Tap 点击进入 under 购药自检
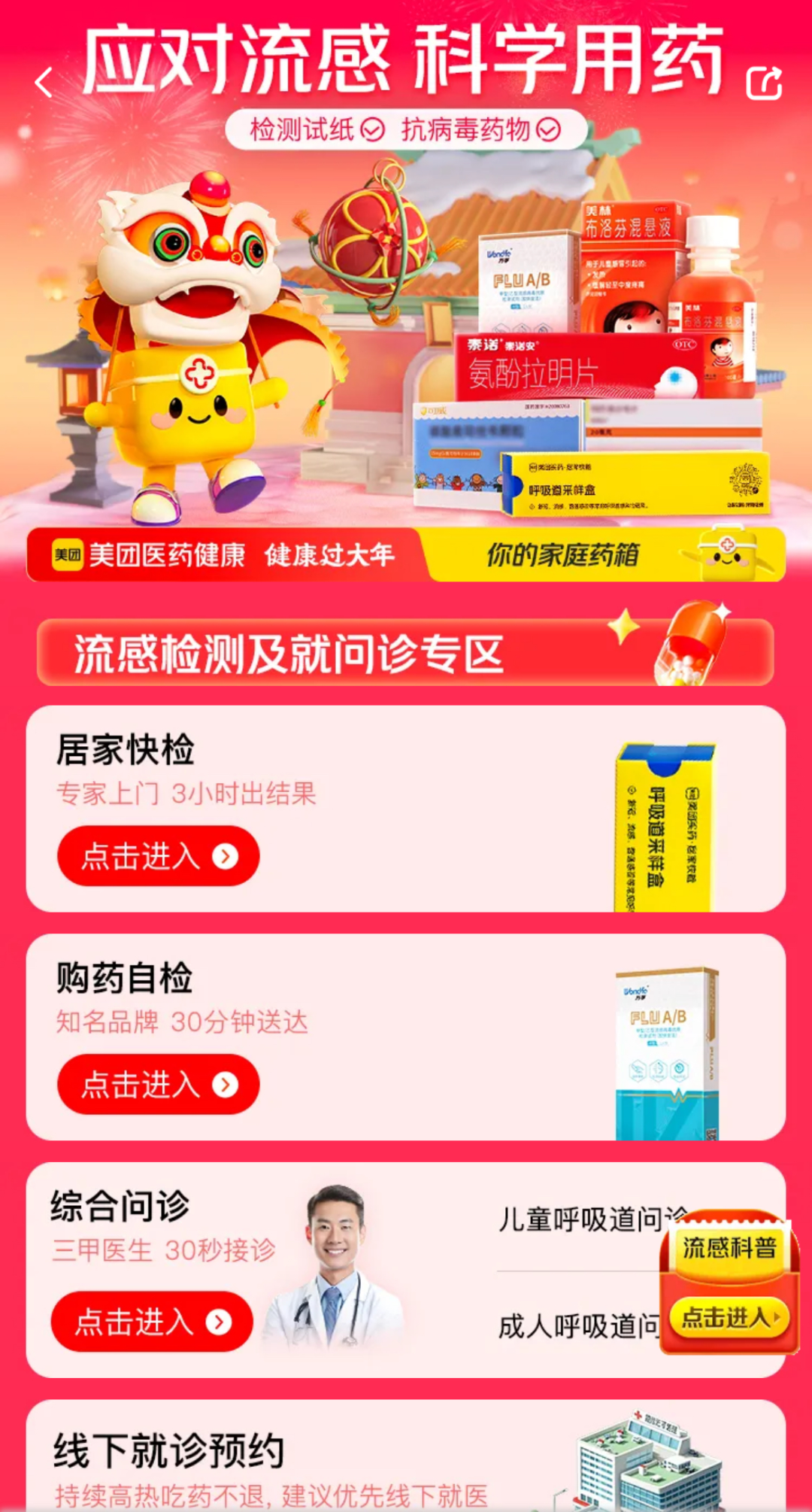812x1512 pixels. (x=159, y=1084)
